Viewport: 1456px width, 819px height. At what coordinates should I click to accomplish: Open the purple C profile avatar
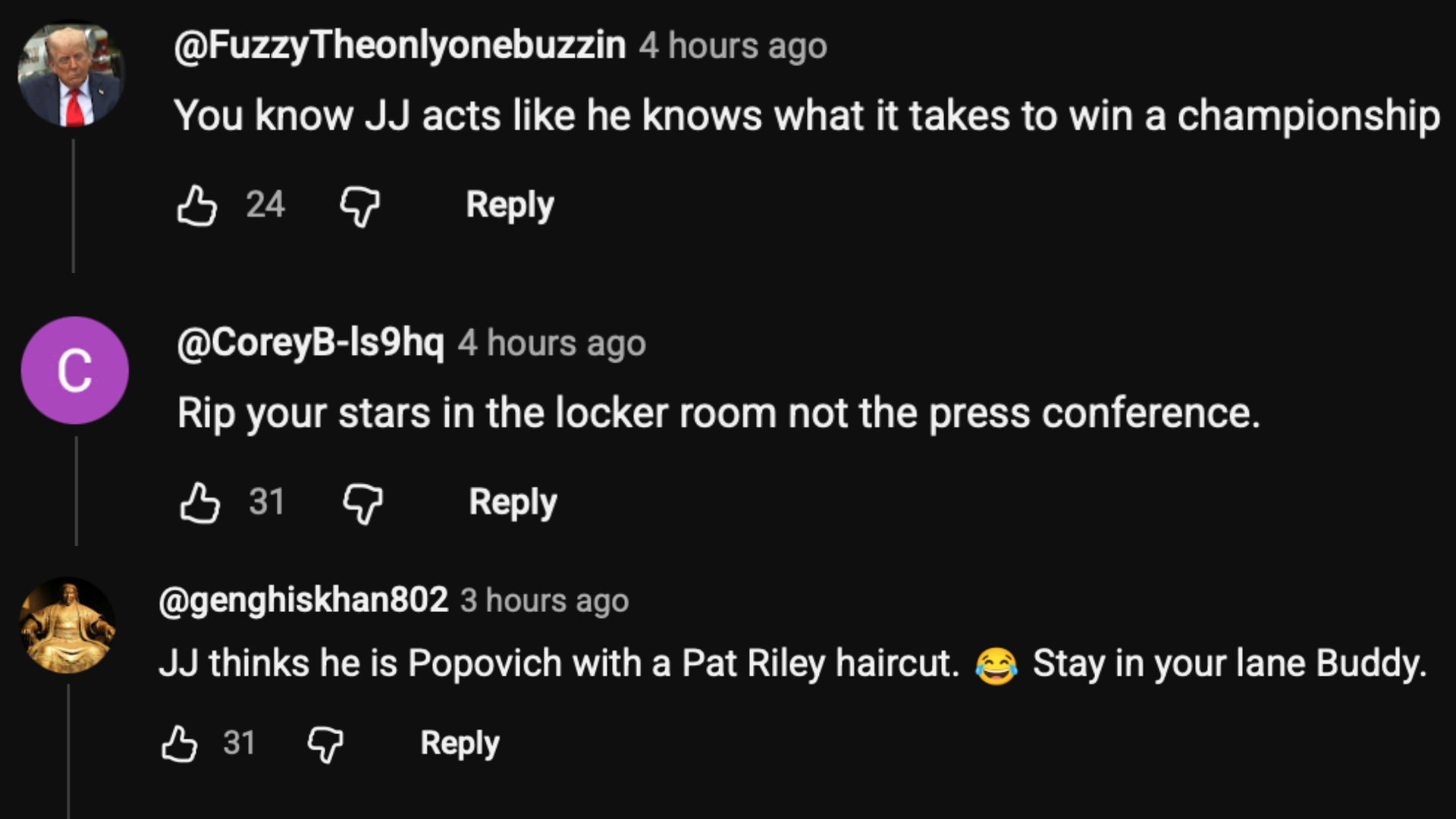point(74,370)
